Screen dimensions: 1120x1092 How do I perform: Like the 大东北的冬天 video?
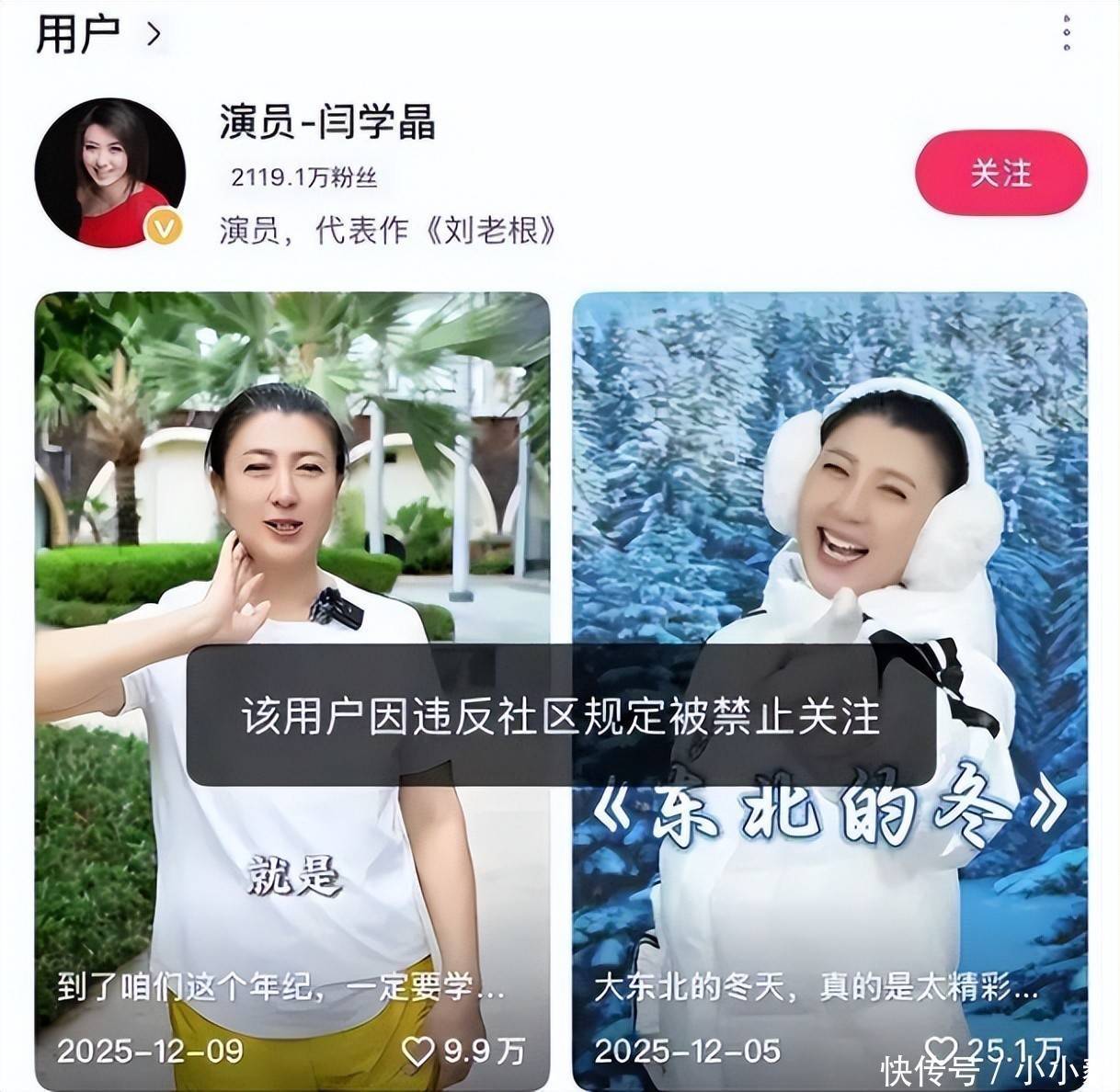coord(942,1050)
